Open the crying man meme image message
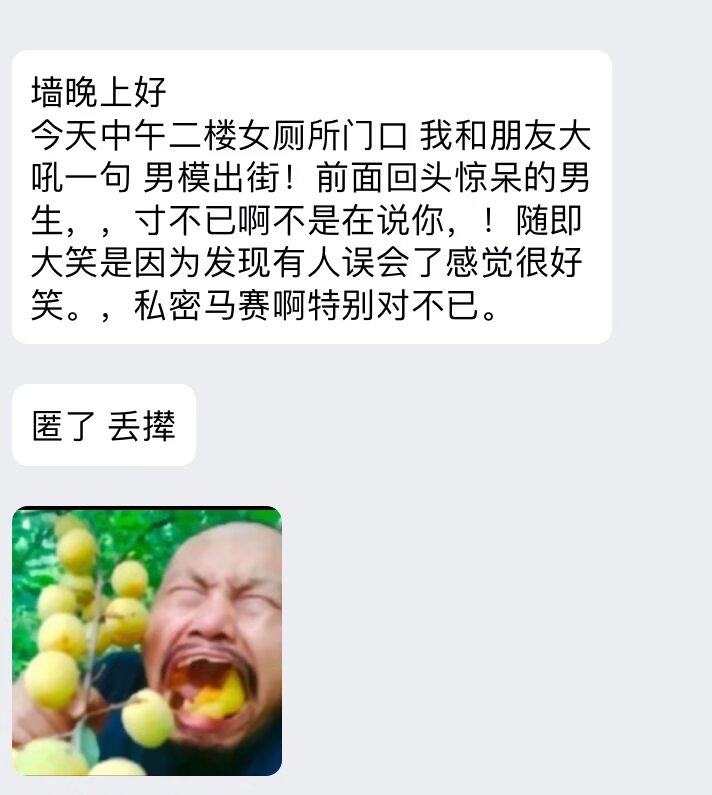This screenshot has height=795, width=712. (x=147, y=641)
